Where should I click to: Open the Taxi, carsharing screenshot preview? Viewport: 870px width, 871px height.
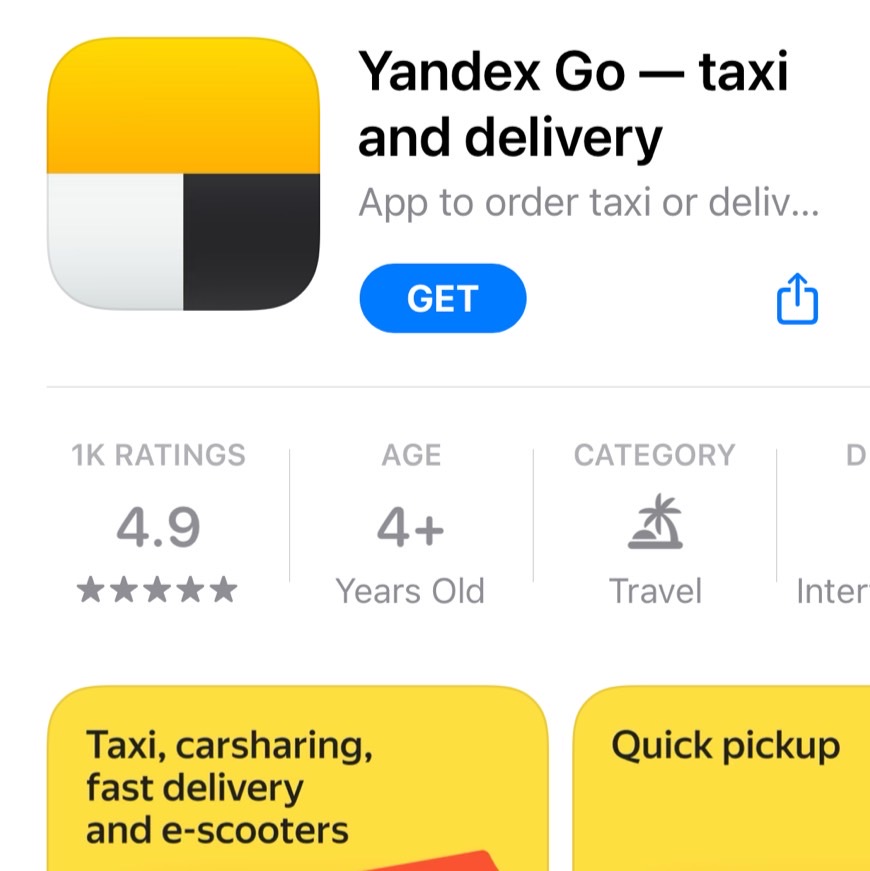298,780
